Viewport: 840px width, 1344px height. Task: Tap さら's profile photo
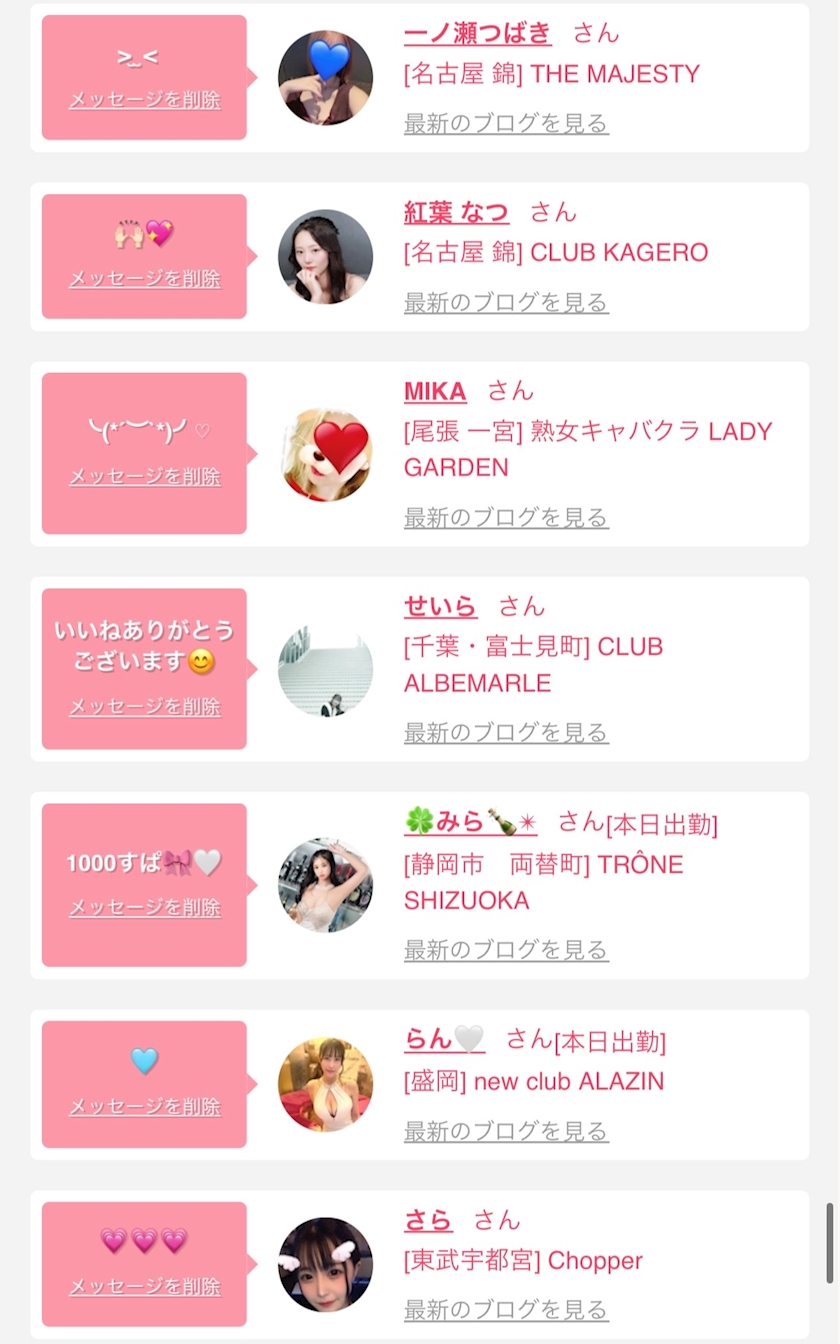click(x=325, y=1264)
